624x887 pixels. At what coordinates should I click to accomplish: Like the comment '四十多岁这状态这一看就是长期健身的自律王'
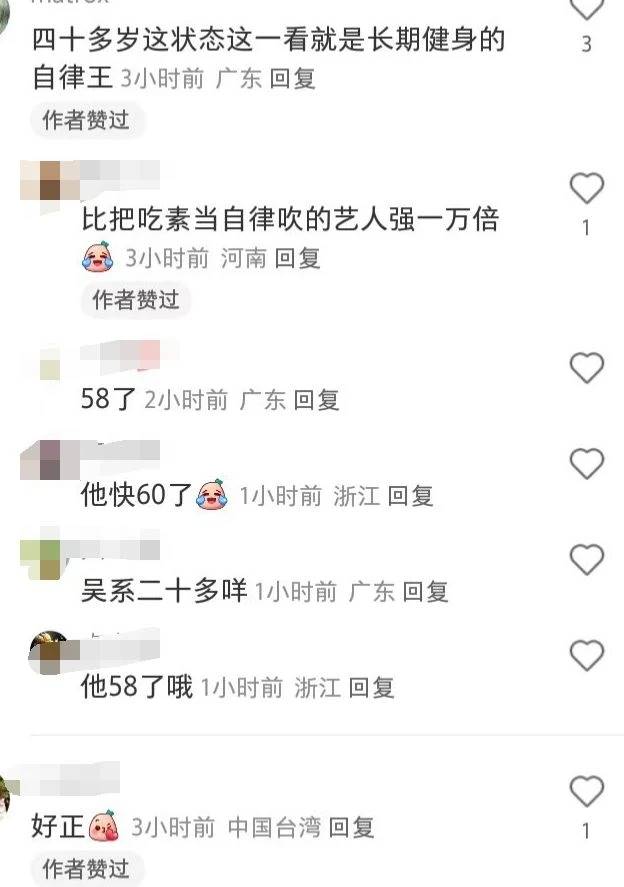pos(586,10)
